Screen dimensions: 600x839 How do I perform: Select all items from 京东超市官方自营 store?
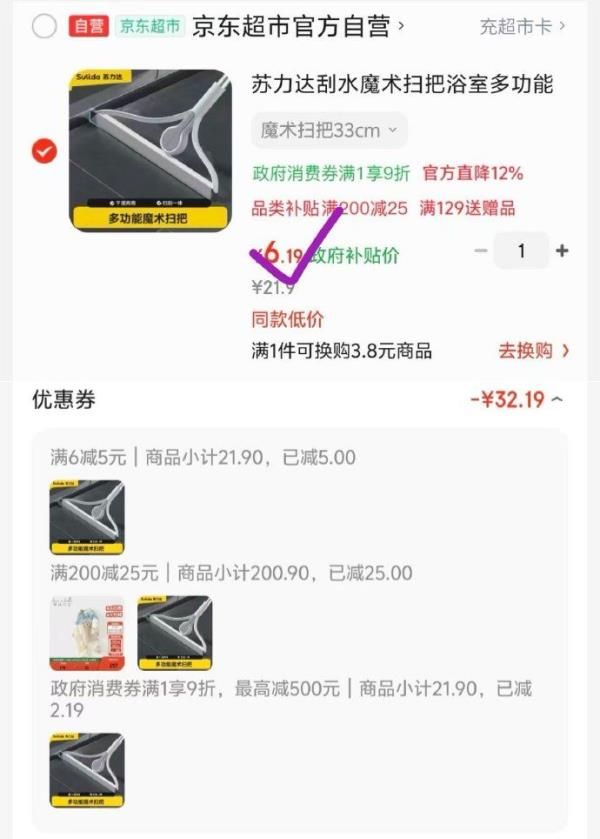(44, 27)
